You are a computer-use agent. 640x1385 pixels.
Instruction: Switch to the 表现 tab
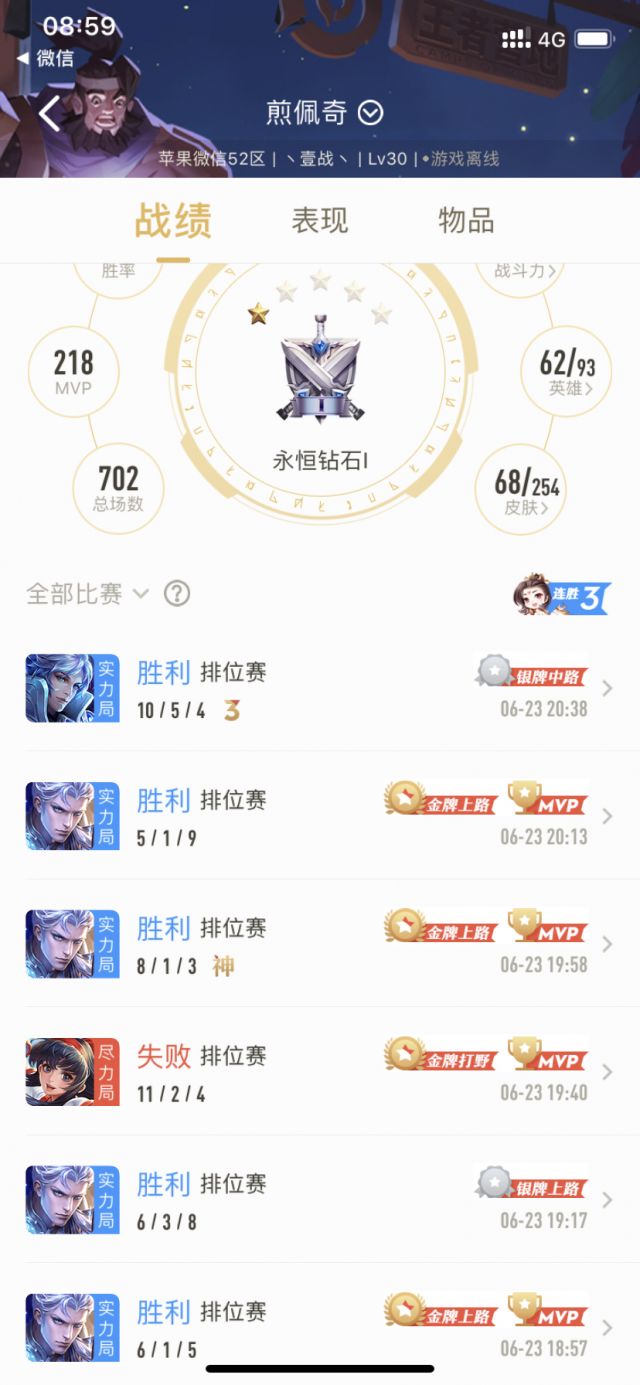tap(320, 221)
